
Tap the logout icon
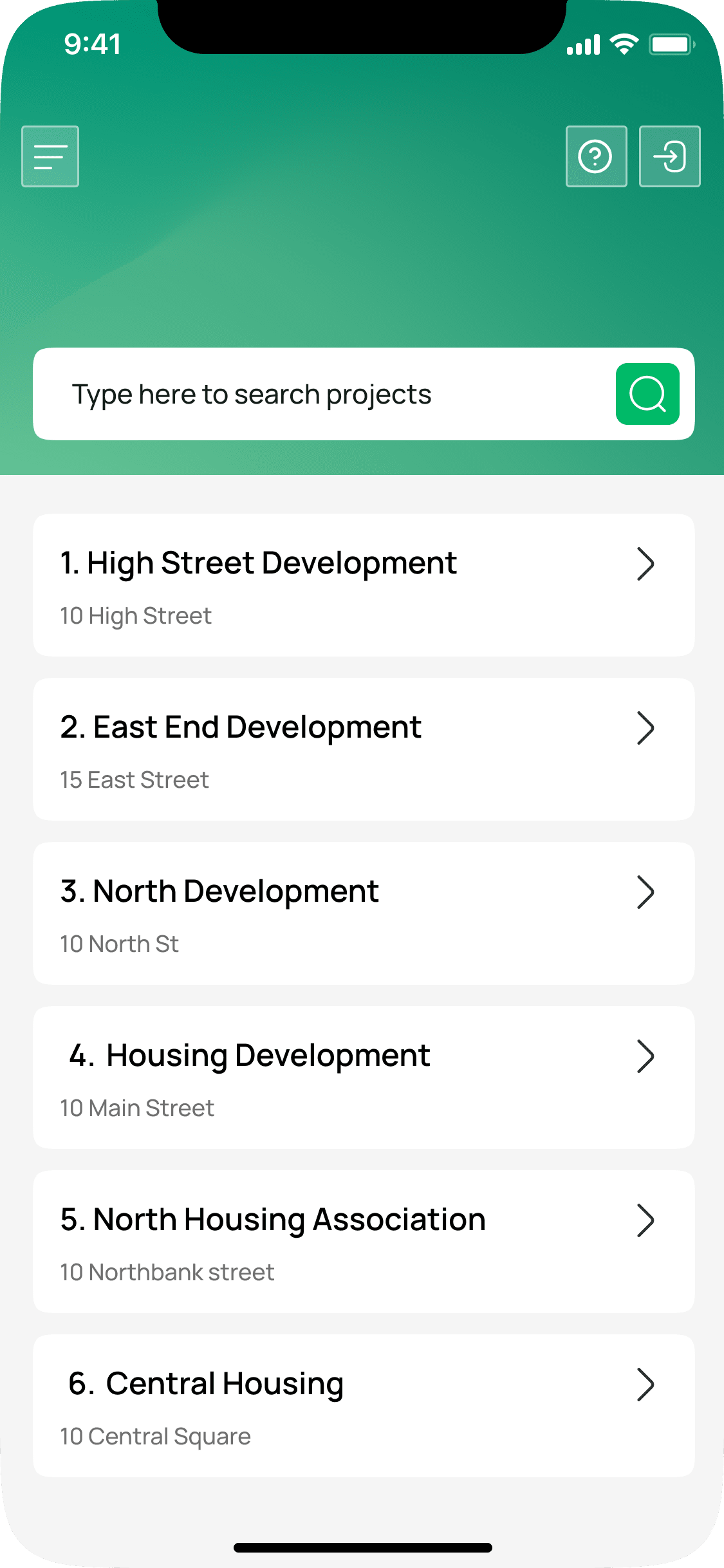pyautogui.click(x=669, y=156)
